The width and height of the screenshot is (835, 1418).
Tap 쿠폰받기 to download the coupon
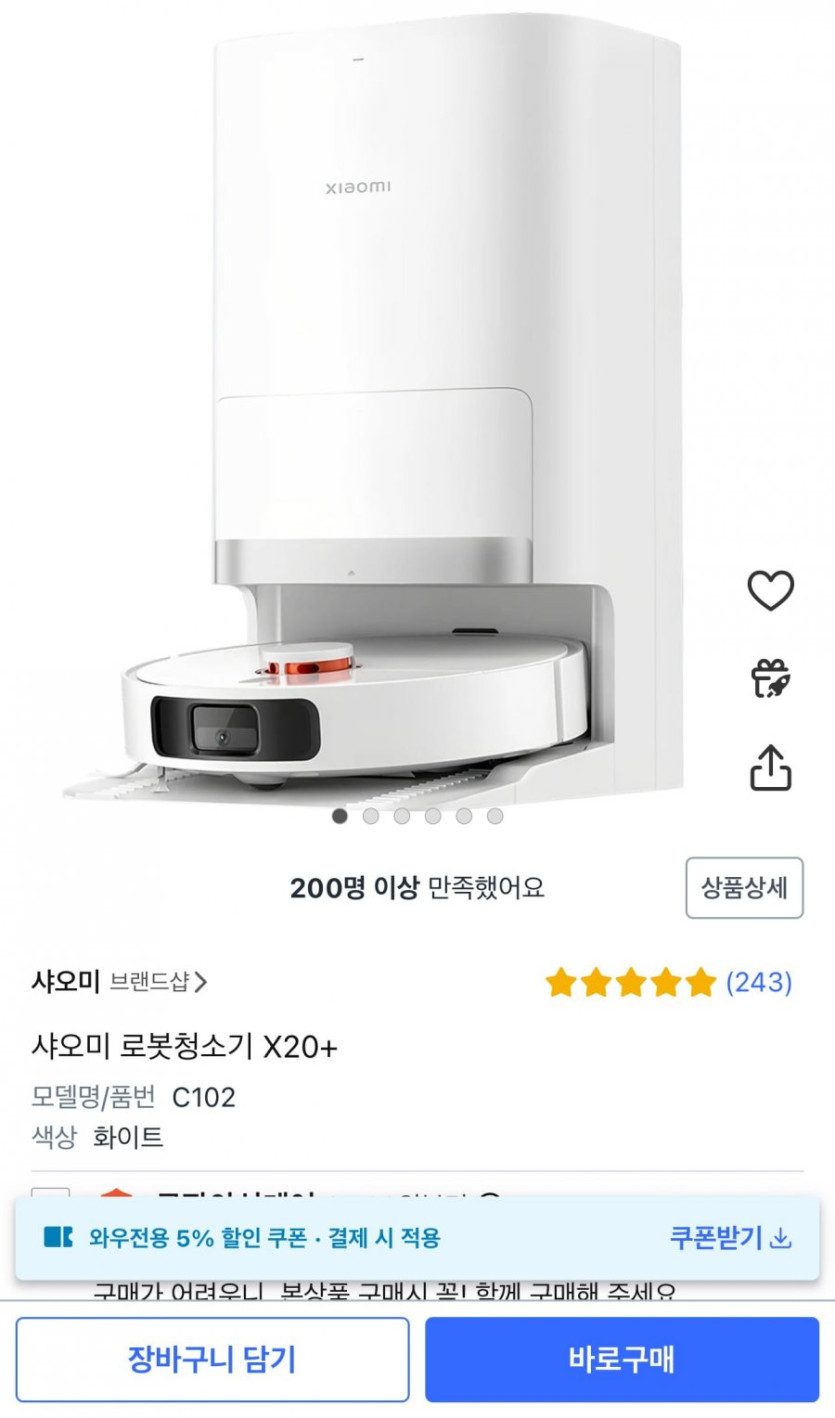[x=730, y=1237]
